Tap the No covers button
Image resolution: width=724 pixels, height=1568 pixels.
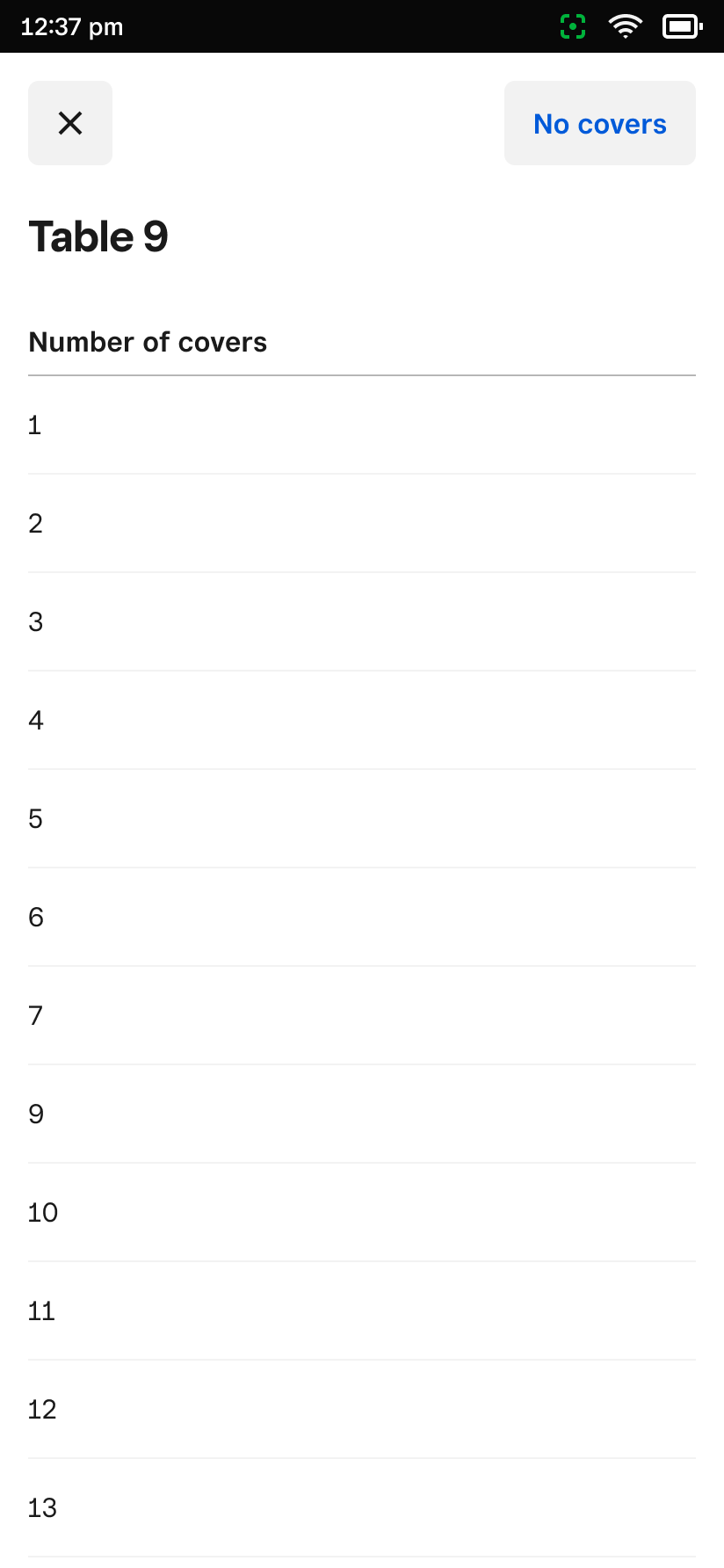(x=600, y=123)
